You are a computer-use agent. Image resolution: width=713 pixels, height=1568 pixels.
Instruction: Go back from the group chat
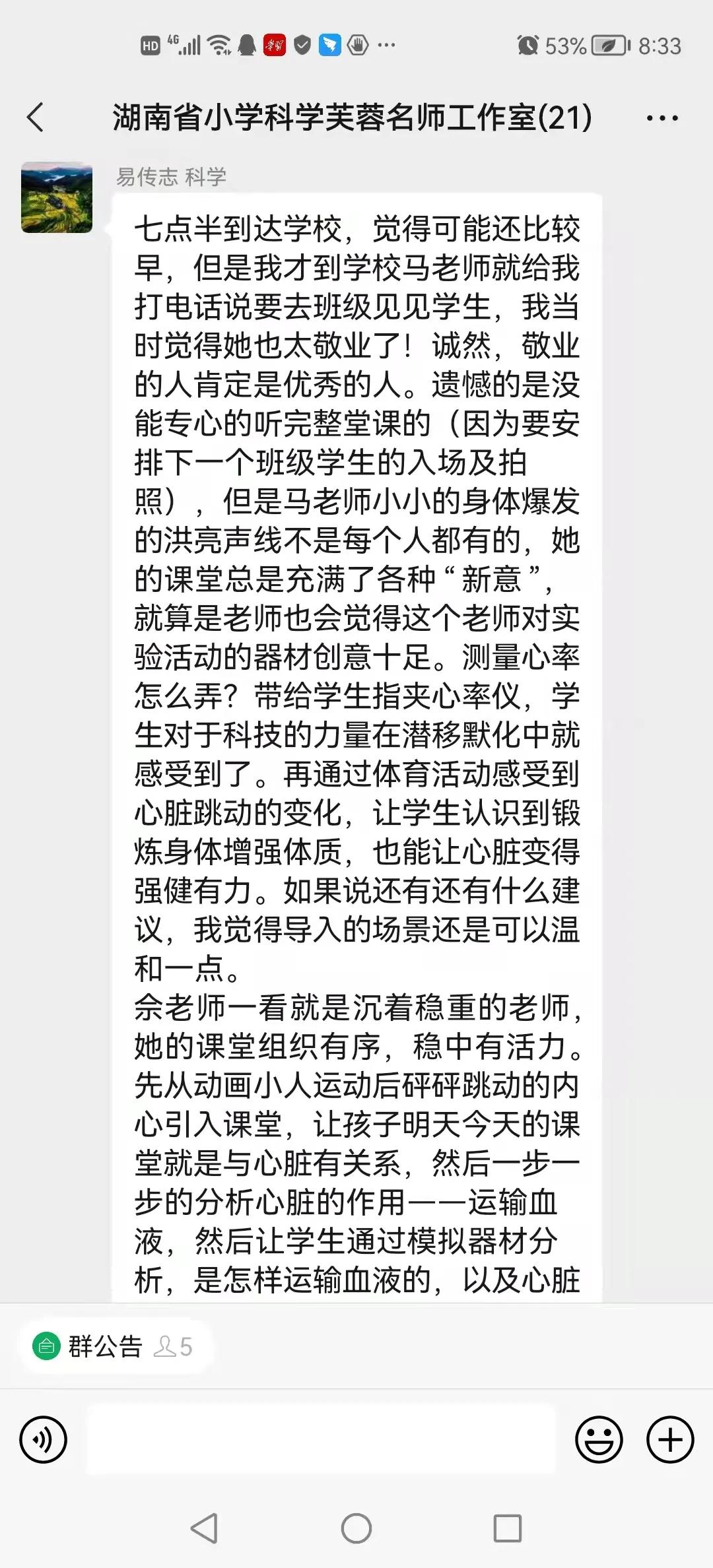[x=36, y=118]
